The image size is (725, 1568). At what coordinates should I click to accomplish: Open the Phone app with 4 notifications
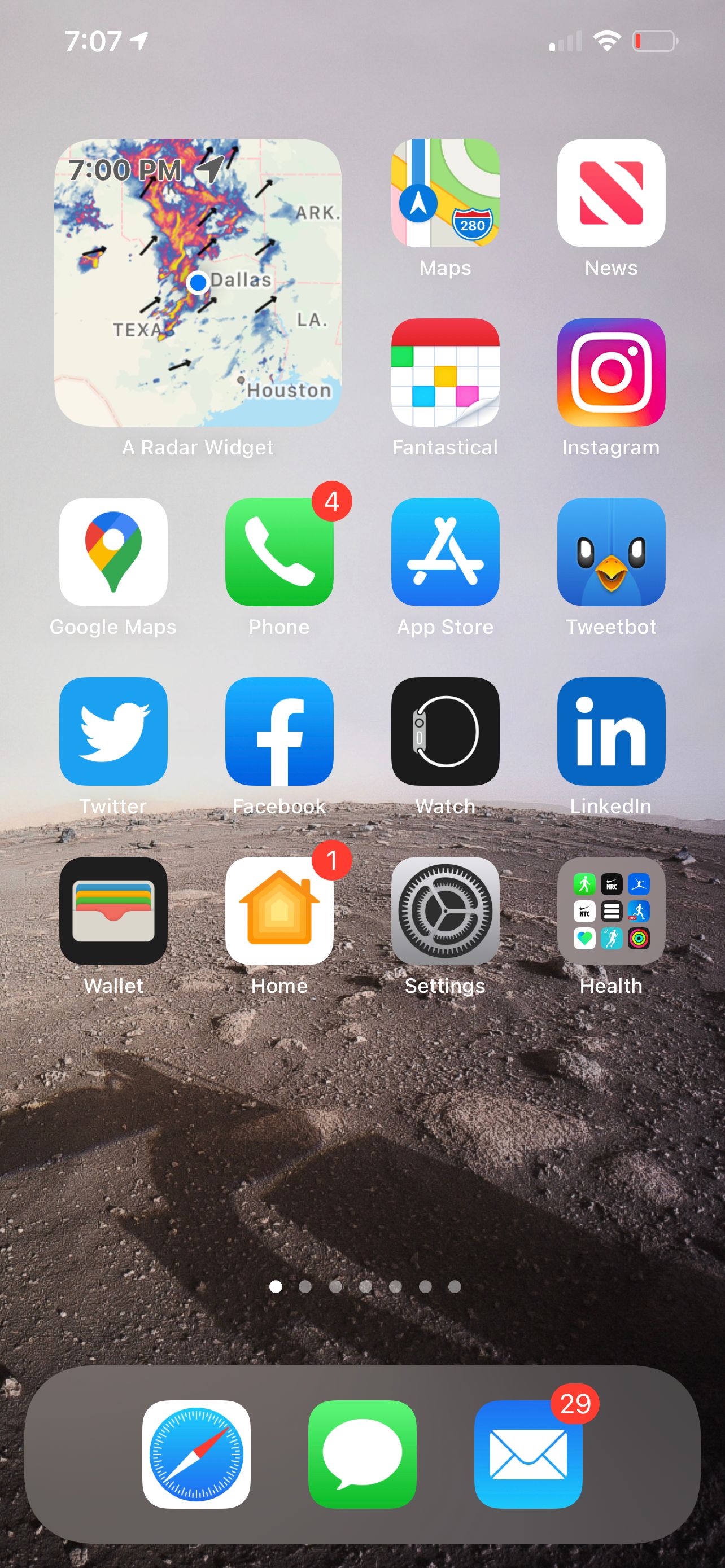[279, 551]
